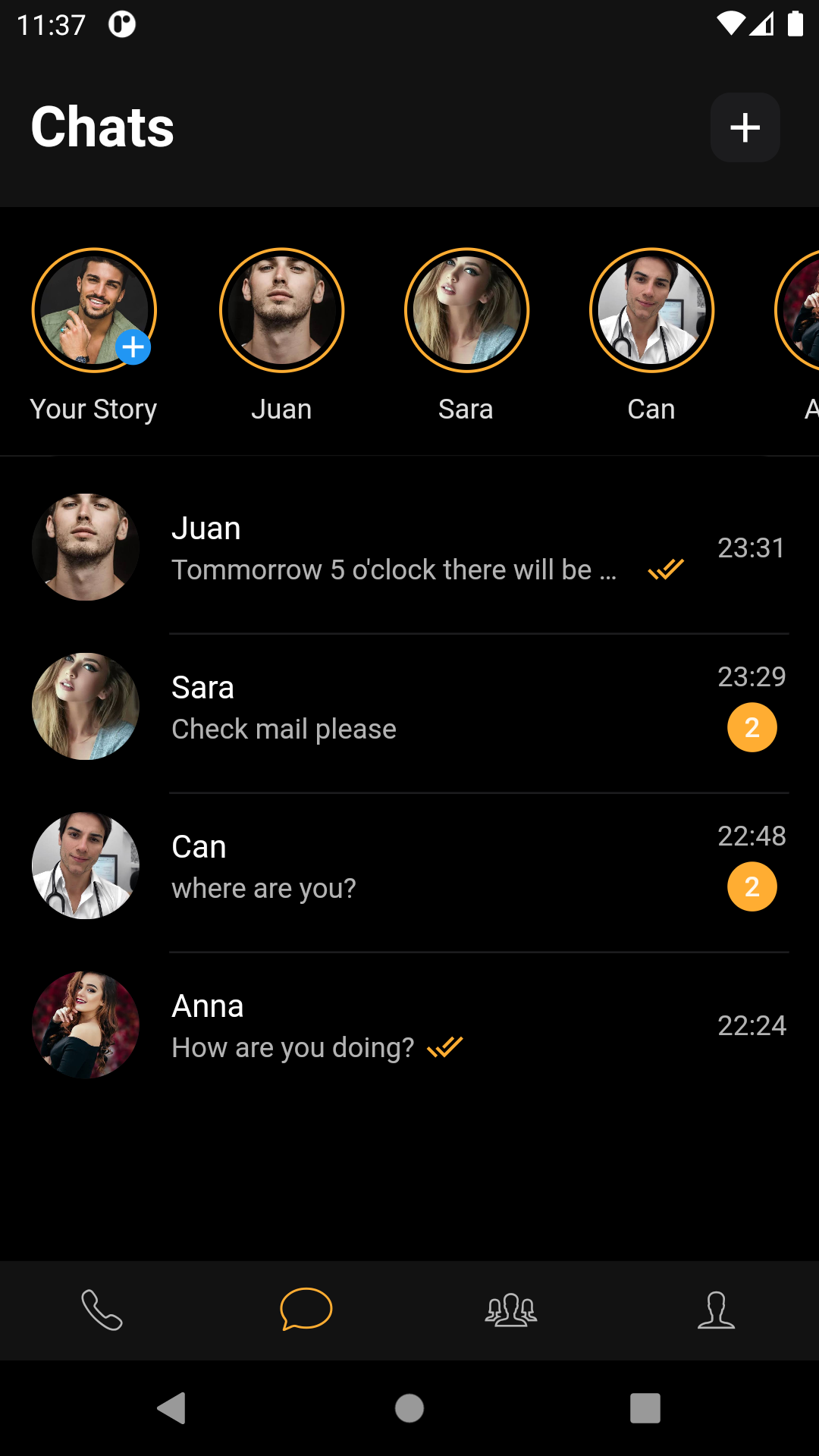Tap Sara's profile picture in chat list
Screen dimensions: 819x1456
pos(85,706)
